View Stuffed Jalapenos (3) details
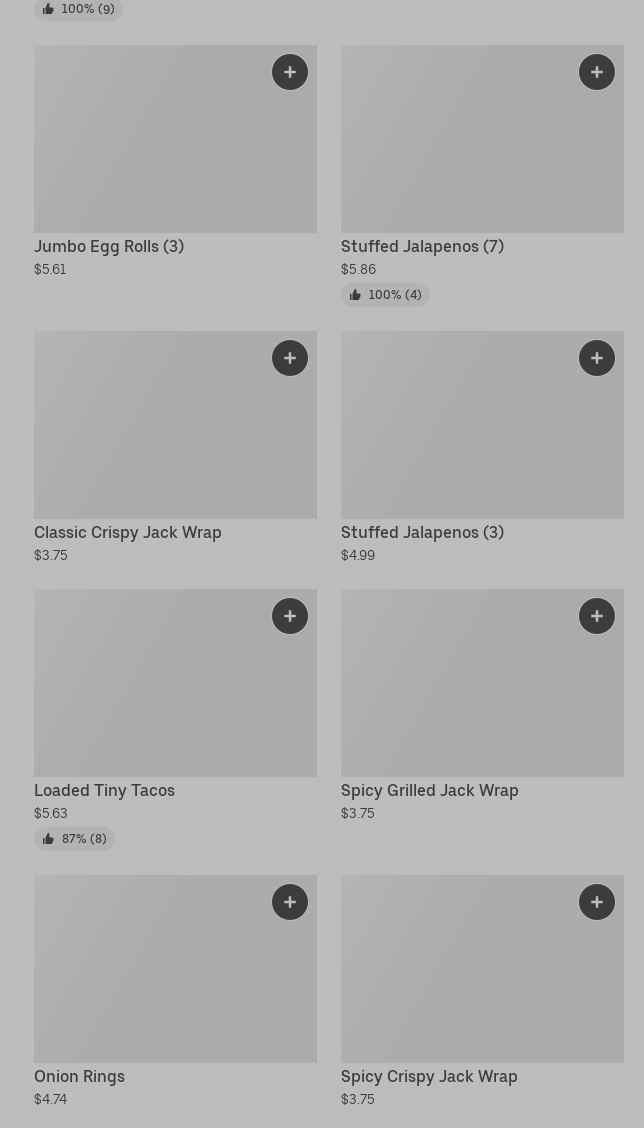The height and width of the screenshot is (1128, 644). pyautogui.click(x=482, y=447)
